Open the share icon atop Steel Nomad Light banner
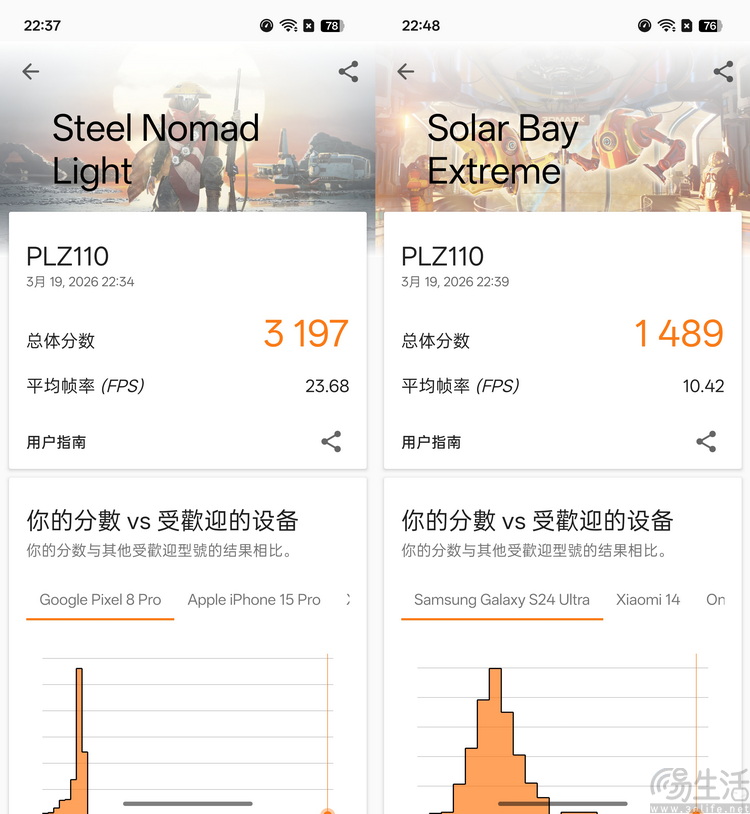The height and width of the screenshot is (814, 750). click(347, 71)
